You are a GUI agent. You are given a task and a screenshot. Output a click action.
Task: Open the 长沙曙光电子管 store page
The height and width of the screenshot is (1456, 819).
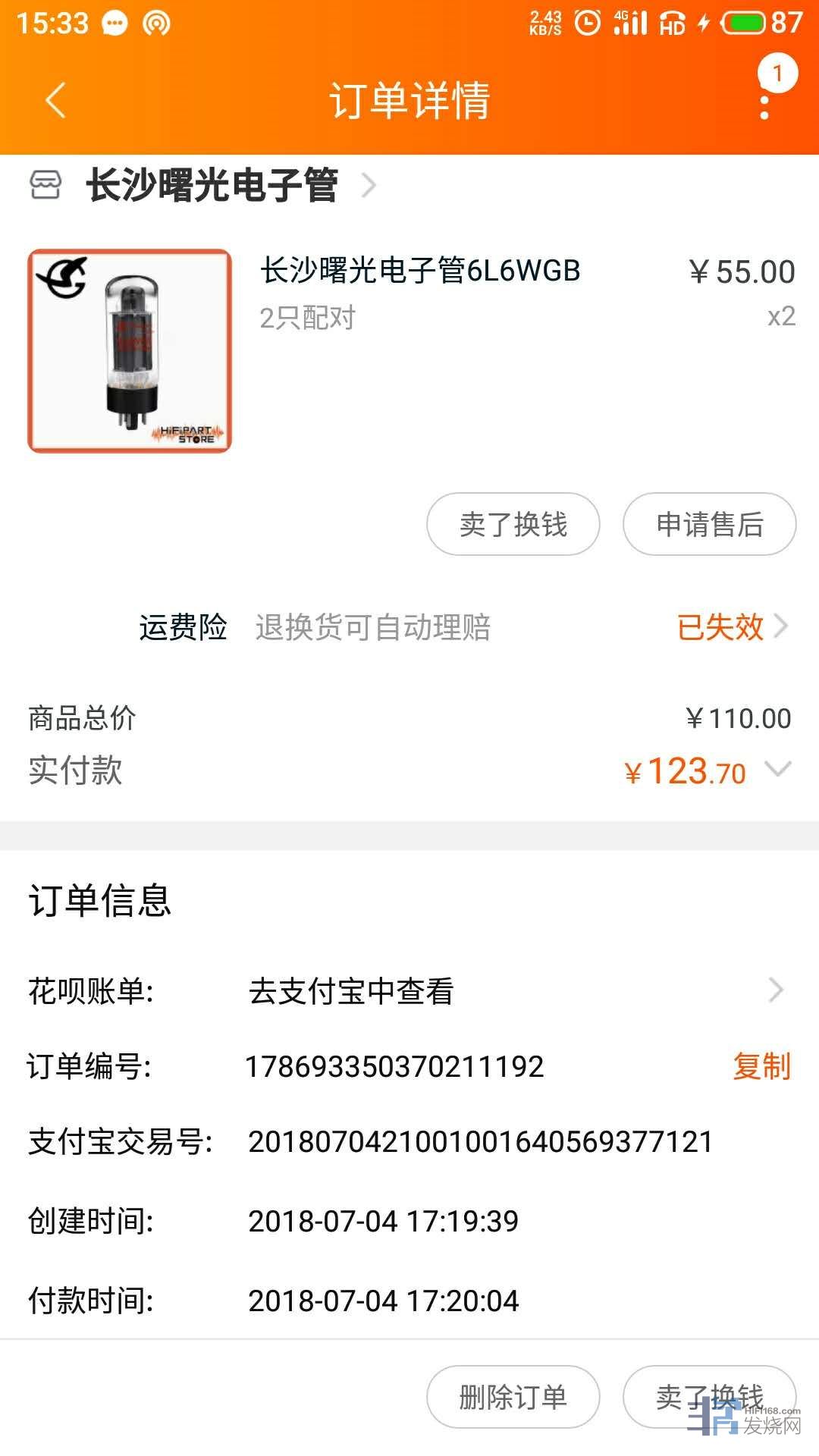coord(212,185)
